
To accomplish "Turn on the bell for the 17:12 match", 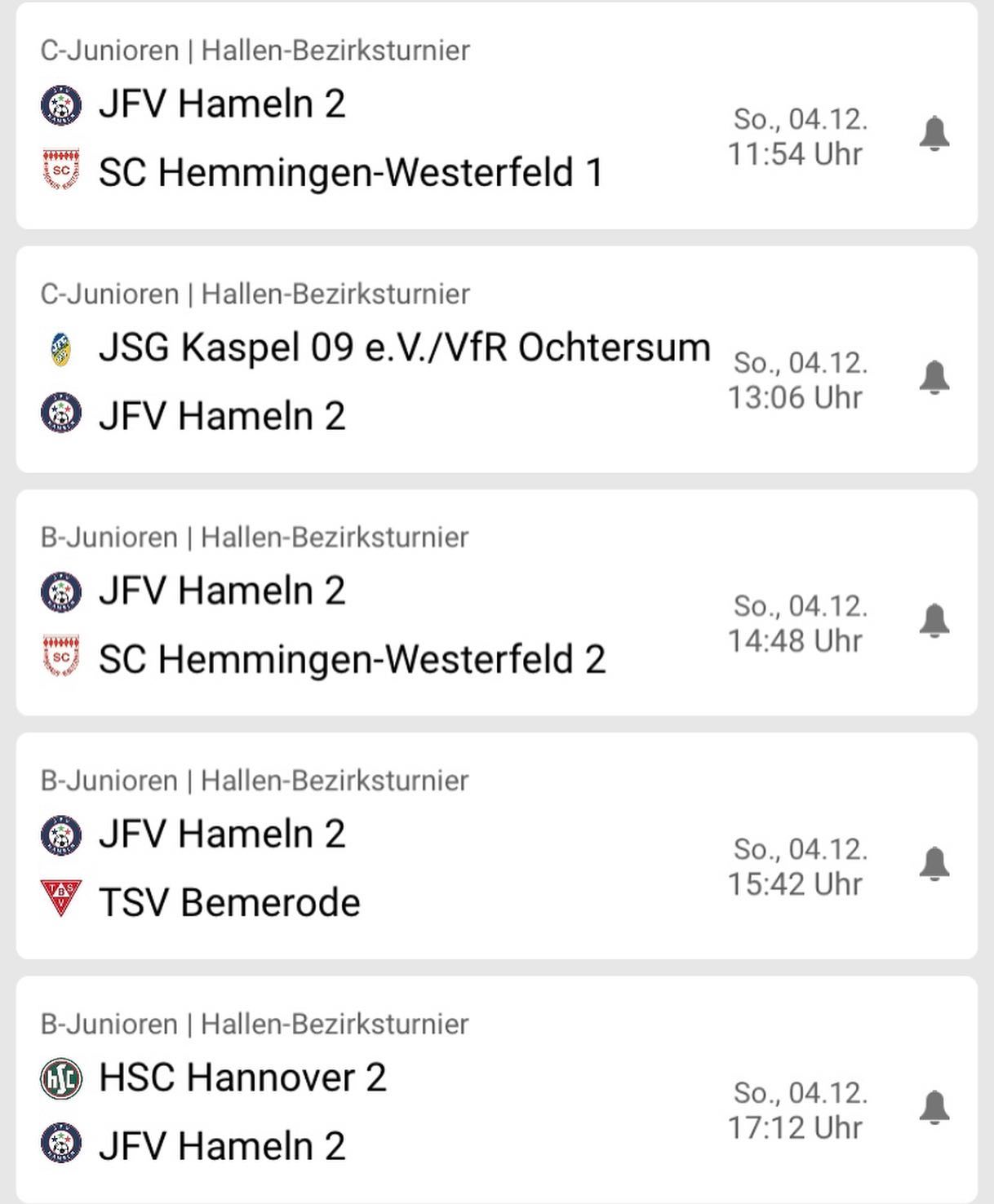I will click(934, 1108).
